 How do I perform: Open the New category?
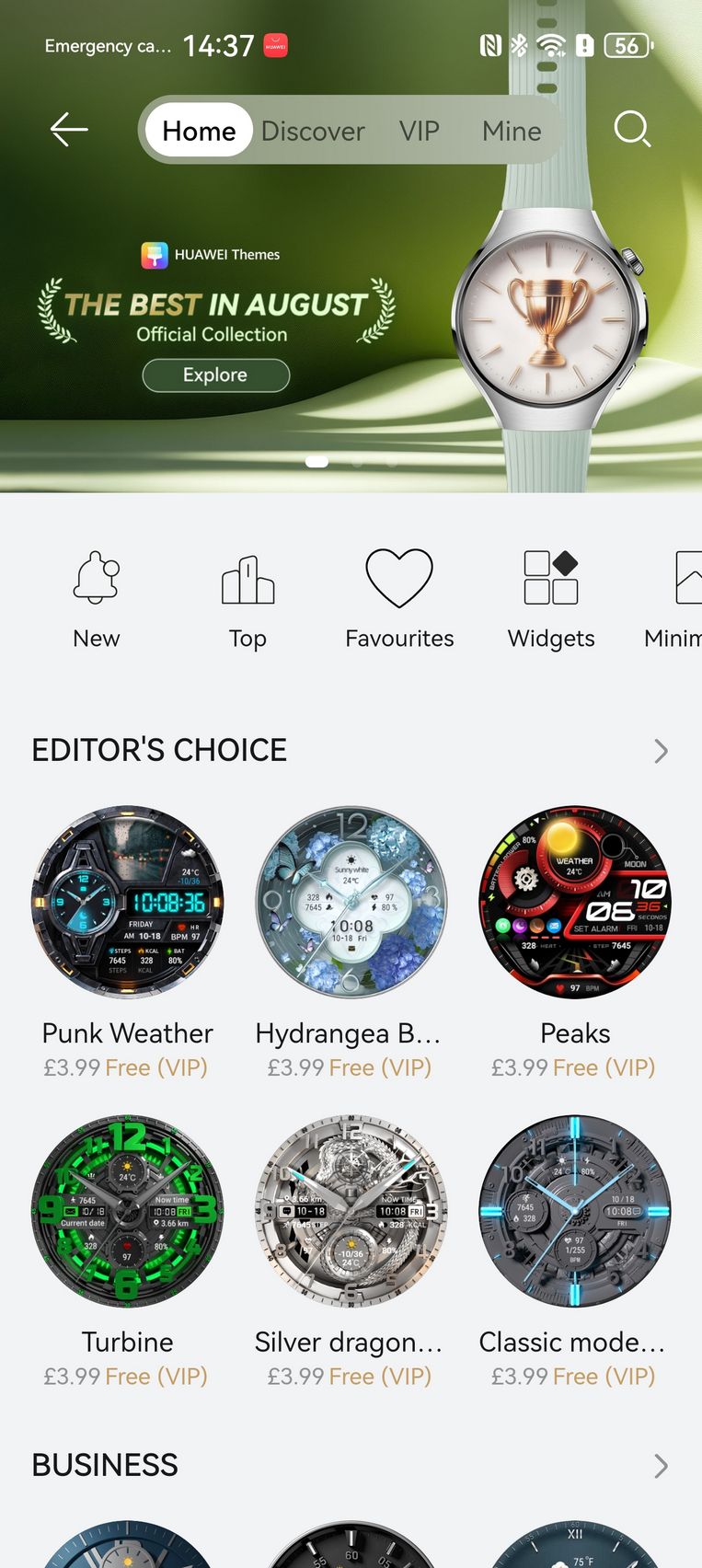97,600
